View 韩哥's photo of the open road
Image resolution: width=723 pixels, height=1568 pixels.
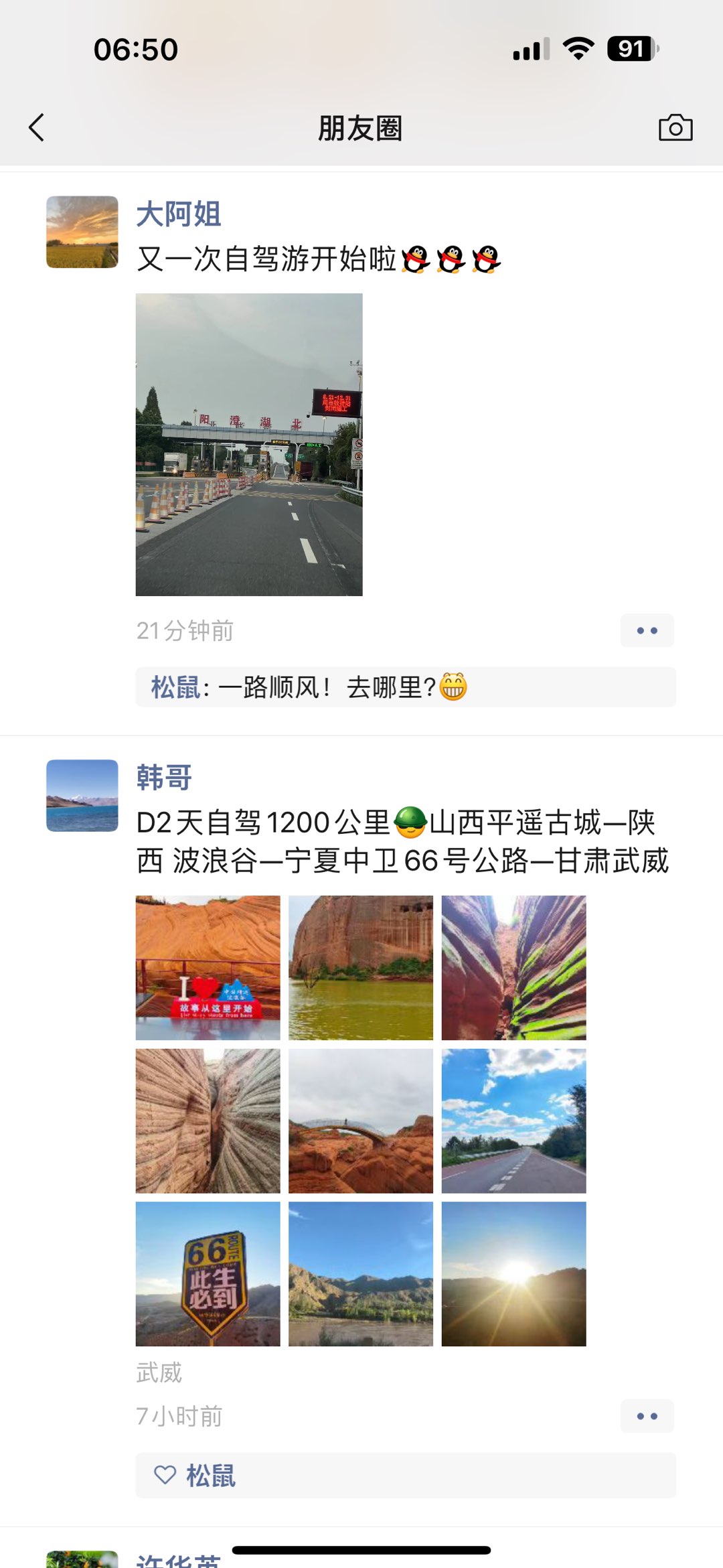click(x=513, y=1121)
